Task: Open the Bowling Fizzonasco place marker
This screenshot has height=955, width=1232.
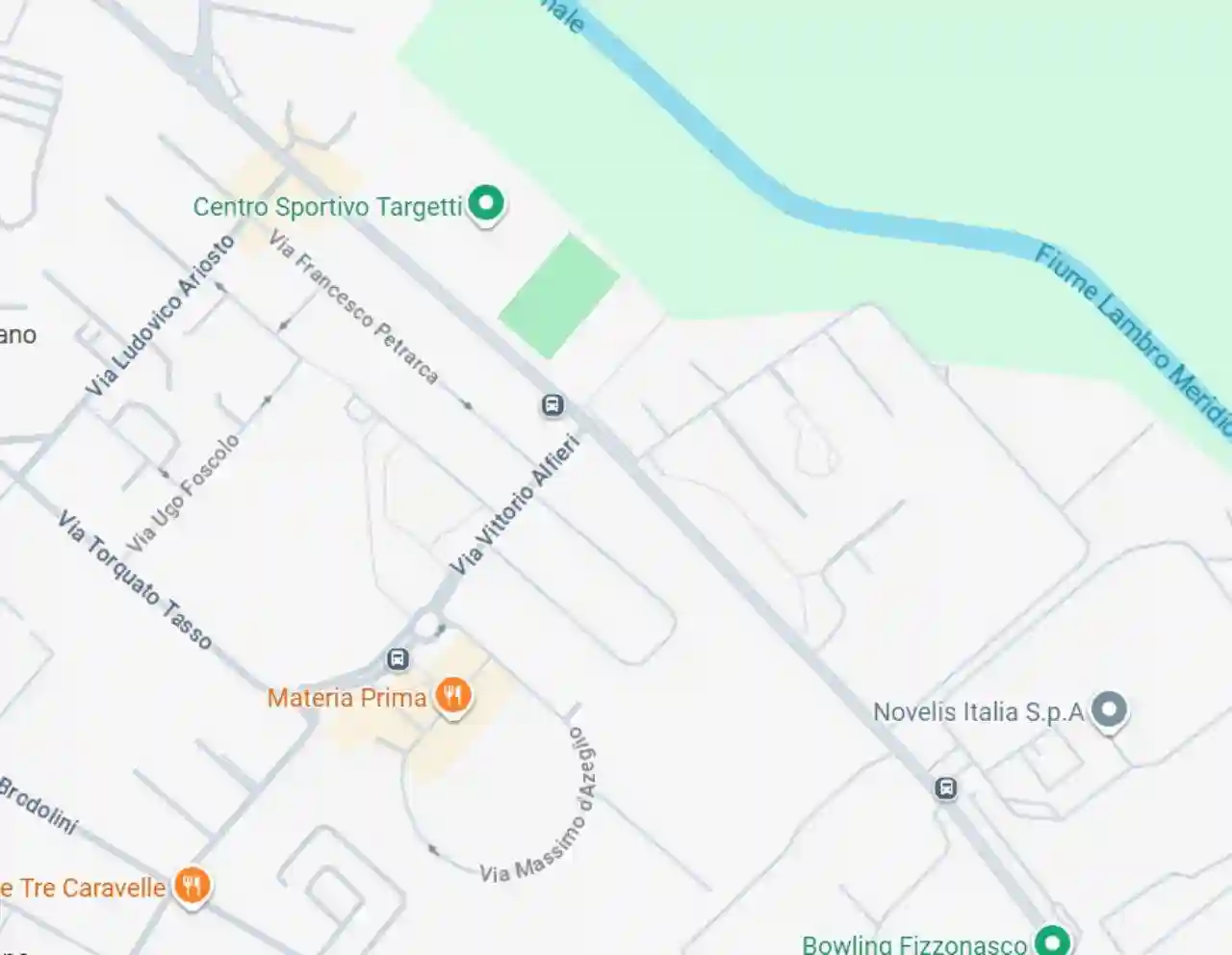Action: click(x=1053, y=940)
